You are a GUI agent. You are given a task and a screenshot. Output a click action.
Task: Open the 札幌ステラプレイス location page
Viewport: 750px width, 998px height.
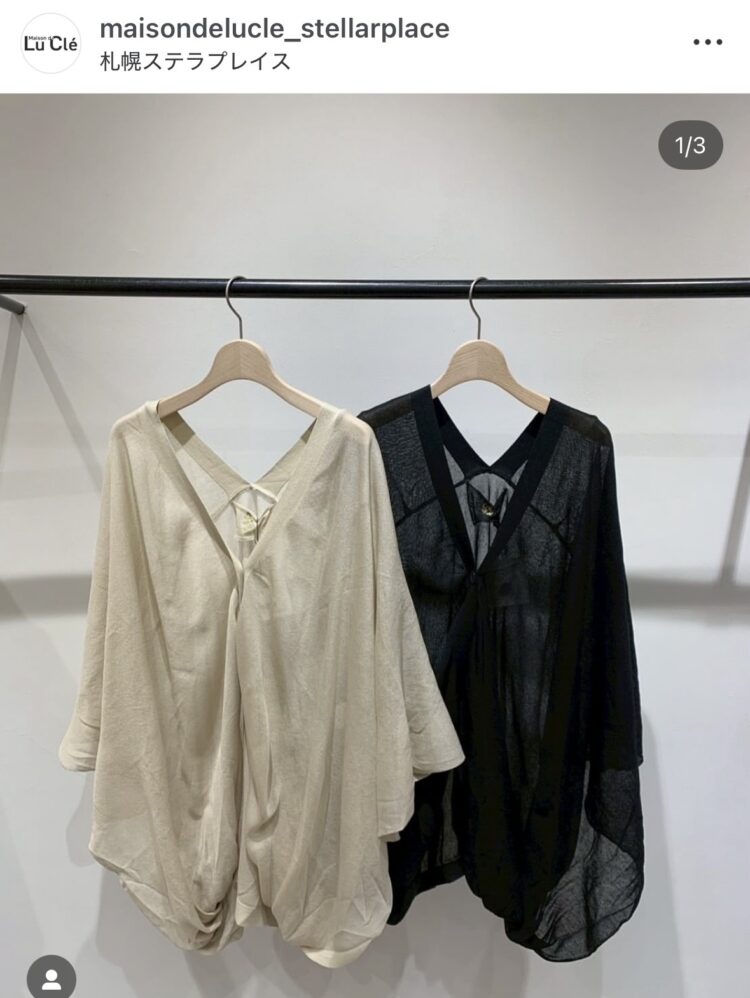(196, 61)
